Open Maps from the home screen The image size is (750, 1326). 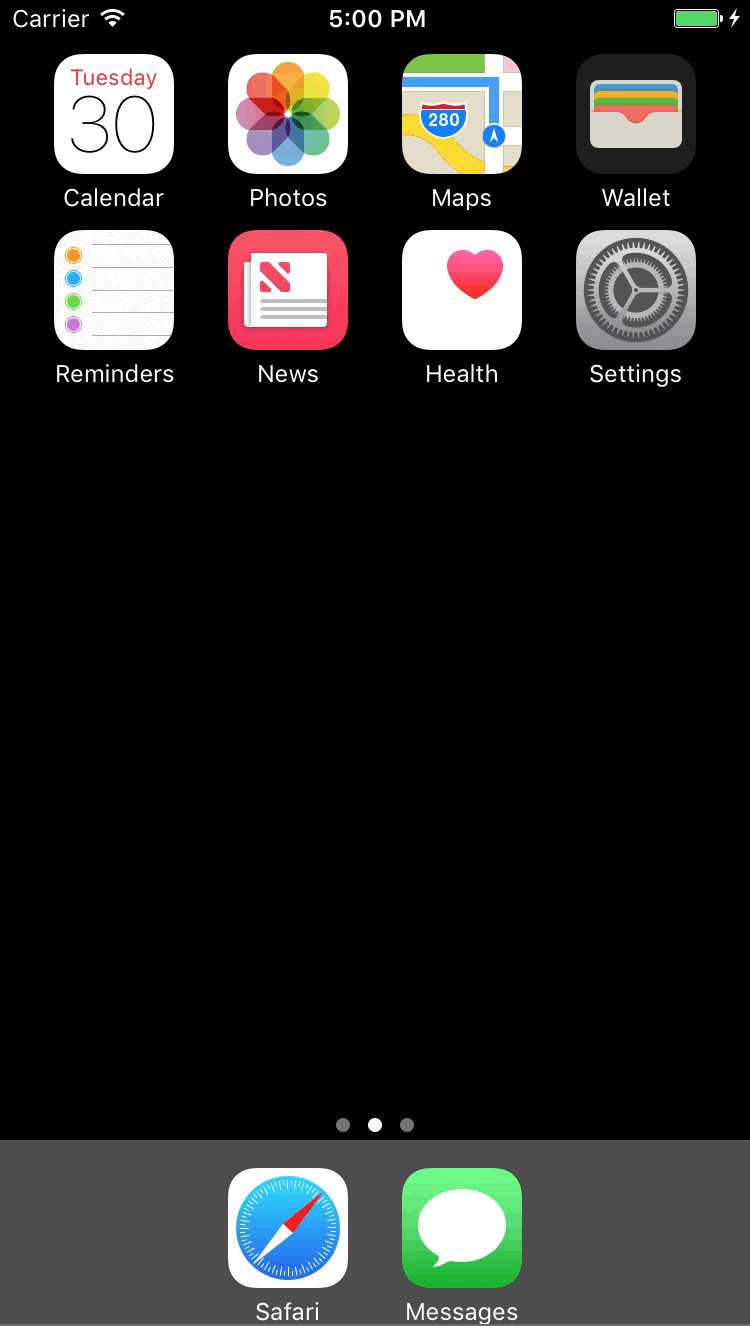[x=462, y=114]
